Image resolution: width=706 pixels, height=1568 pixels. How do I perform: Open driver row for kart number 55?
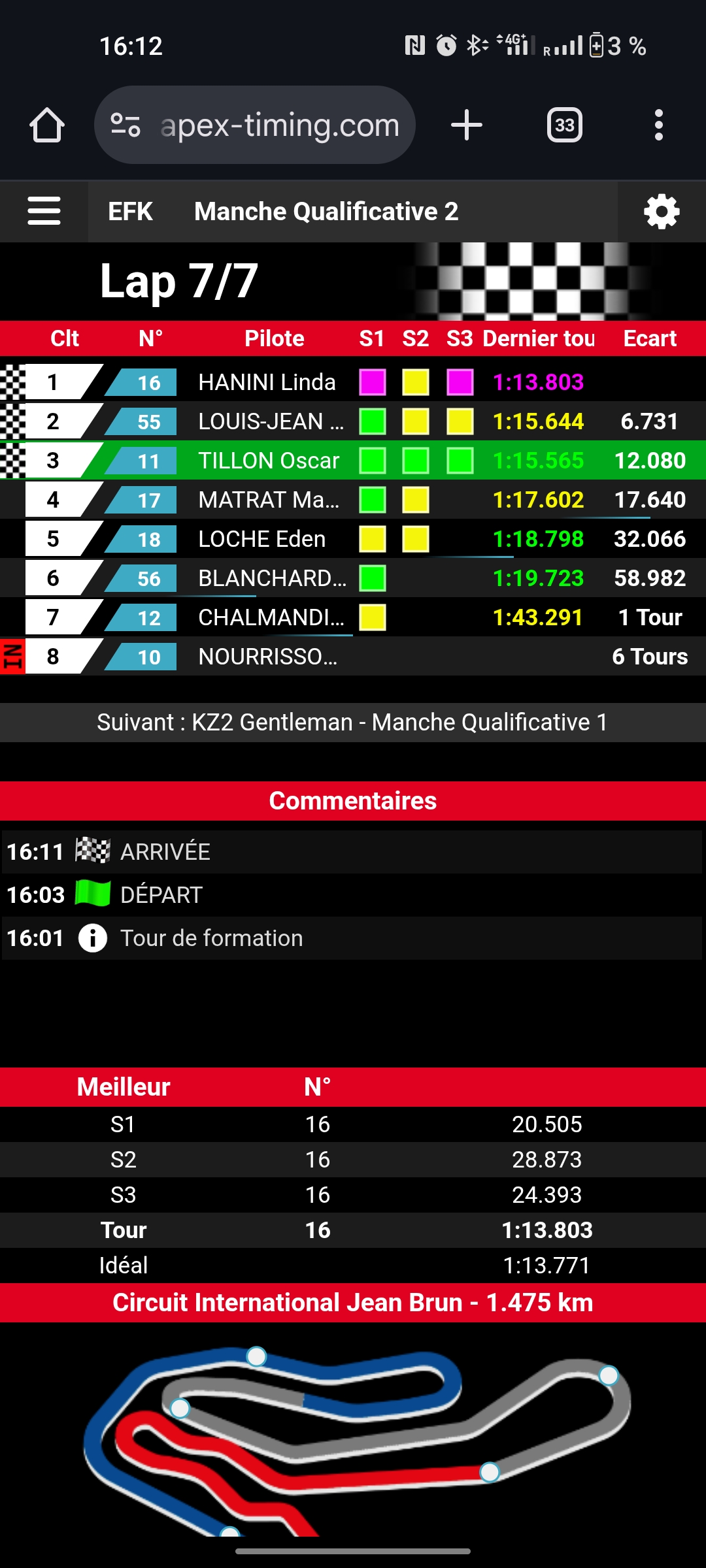point(353,421)
